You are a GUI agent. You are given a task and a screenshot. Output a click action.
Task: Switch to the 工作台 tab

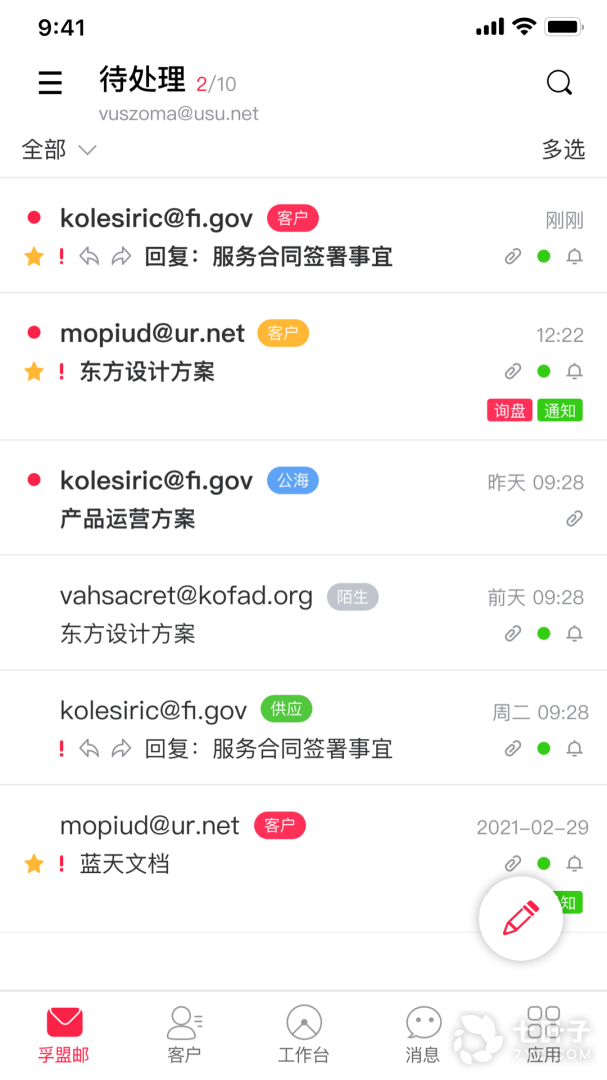click(304, 1035)
